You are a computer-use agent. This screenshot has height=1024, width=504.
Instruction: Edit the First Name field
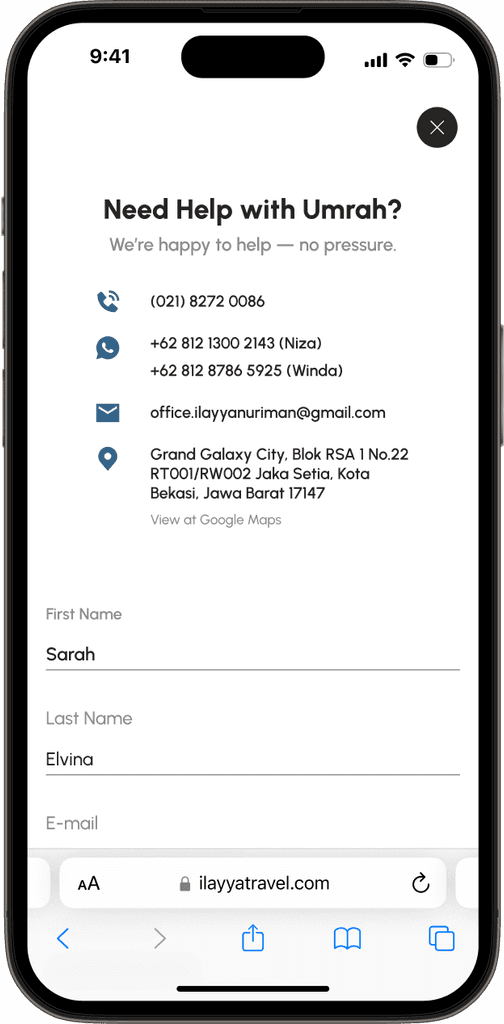[x=253, y=654]
